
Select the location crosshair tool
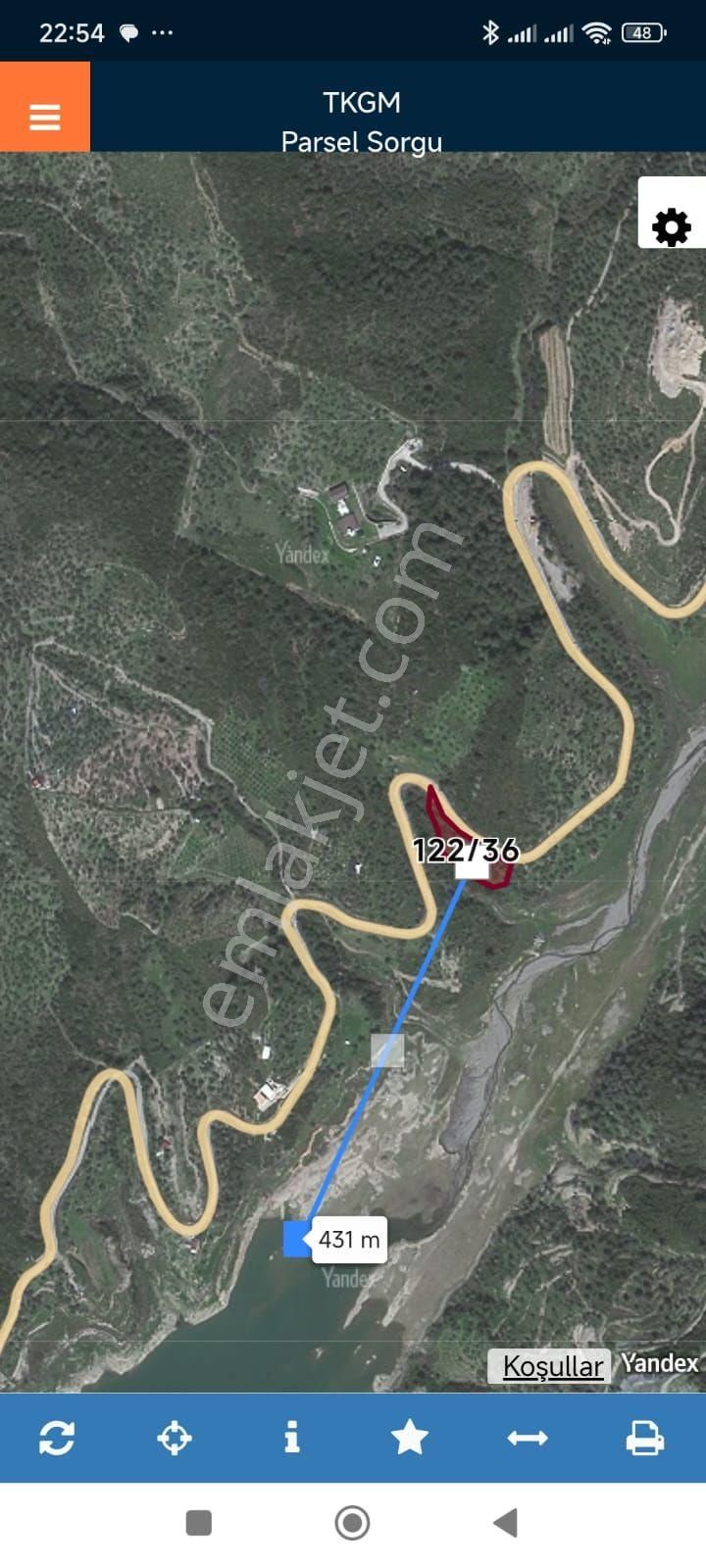click(175, 1438)
